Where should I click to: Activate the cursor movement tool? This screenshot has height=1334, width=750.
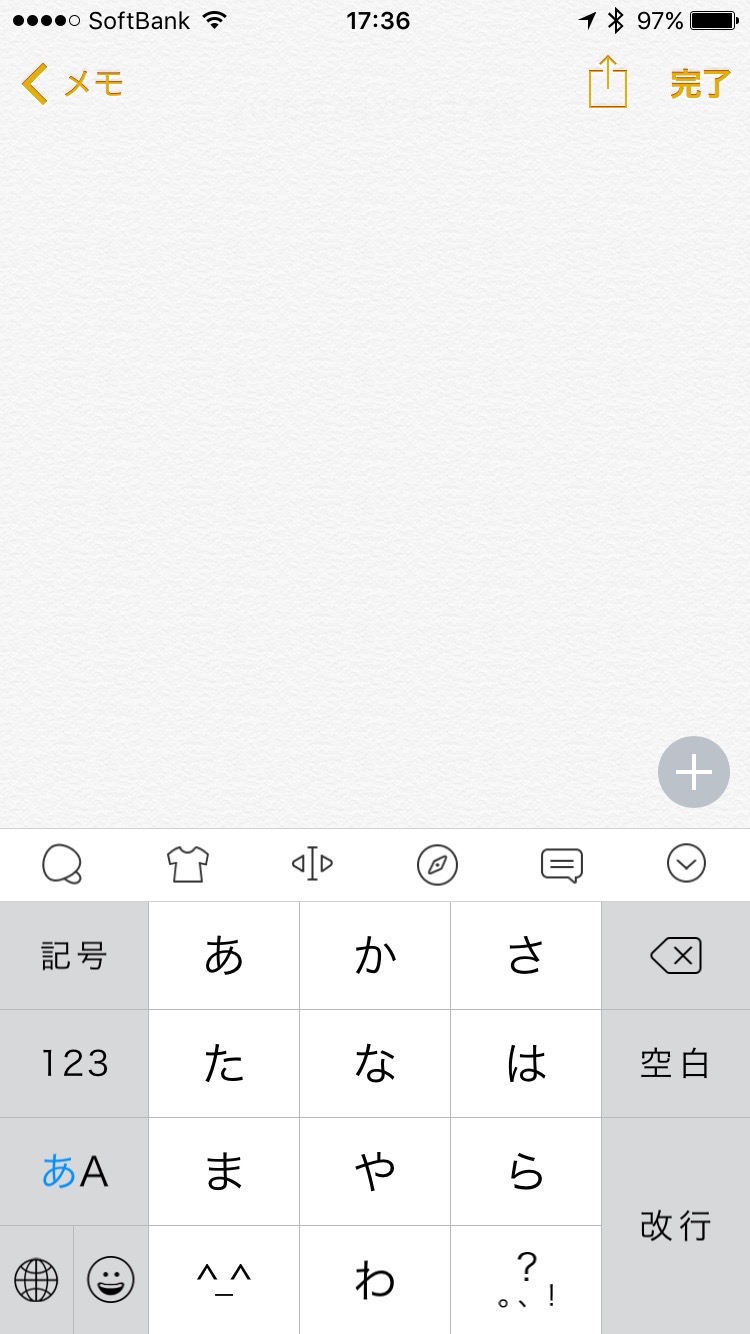click(312, 864)
